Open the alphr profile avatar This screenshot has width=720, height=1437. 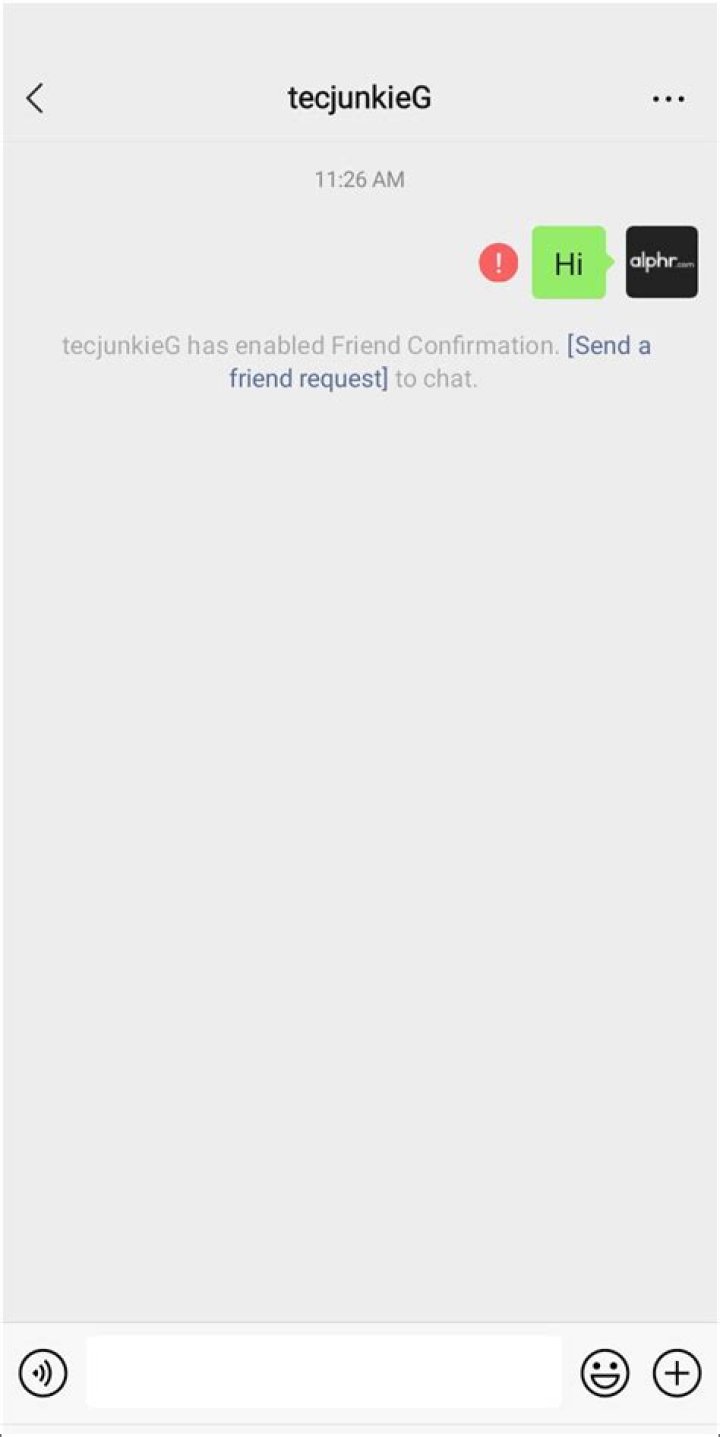661,262
